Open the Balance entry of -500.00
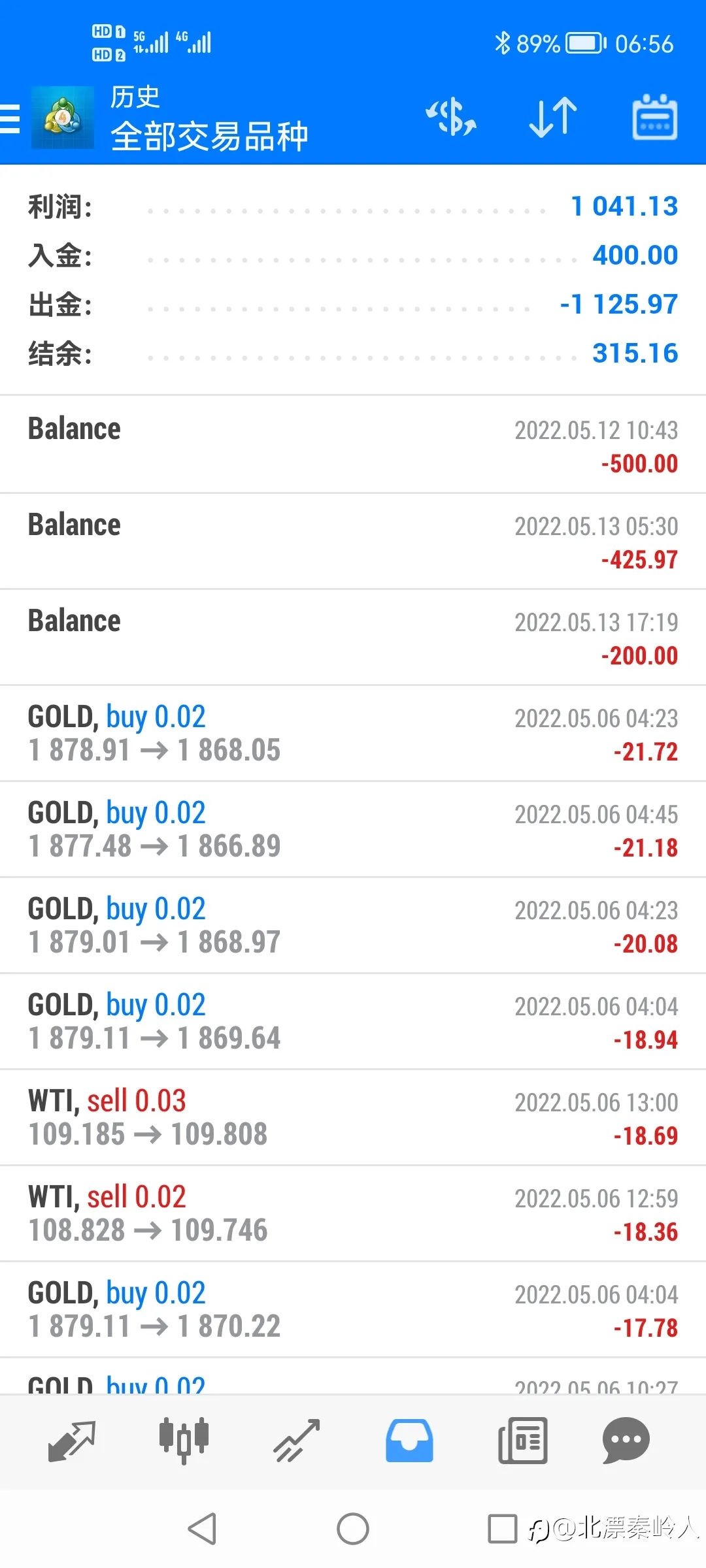 point(353,444)
